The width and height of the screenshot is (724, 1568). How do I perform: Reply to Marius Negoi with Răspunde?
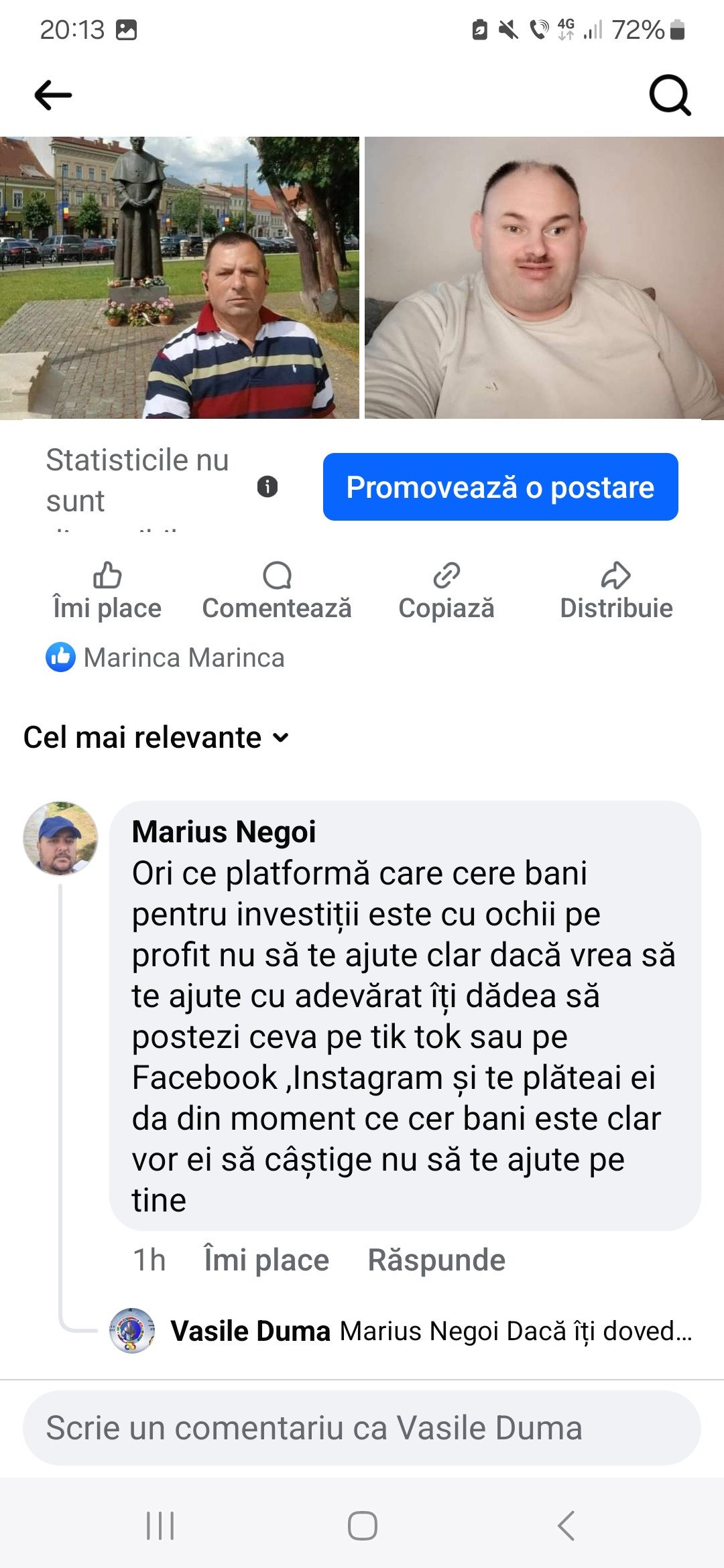click(x=436, y=1260)
